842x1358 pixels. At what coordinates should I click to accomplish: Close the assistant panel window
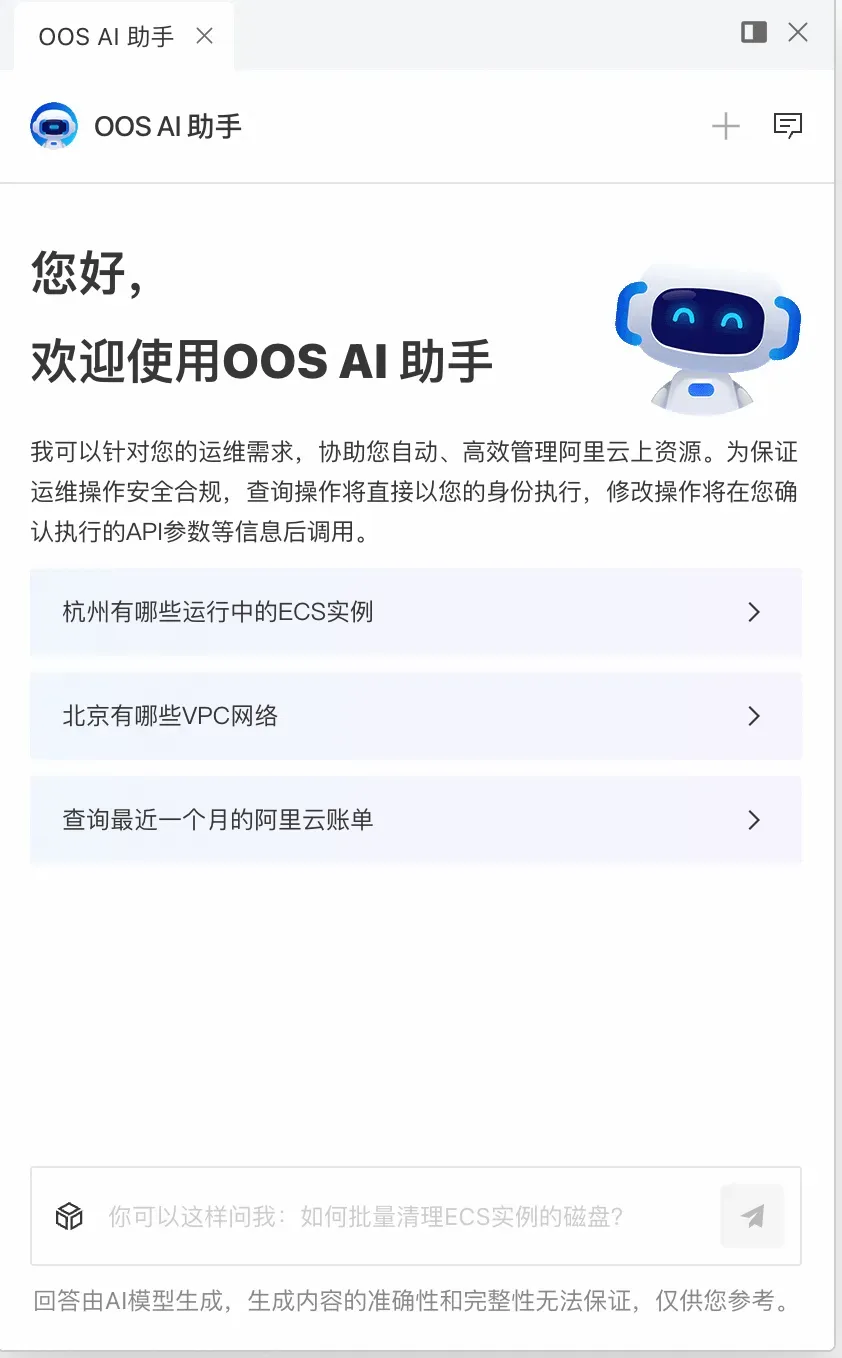coord(798,33)
